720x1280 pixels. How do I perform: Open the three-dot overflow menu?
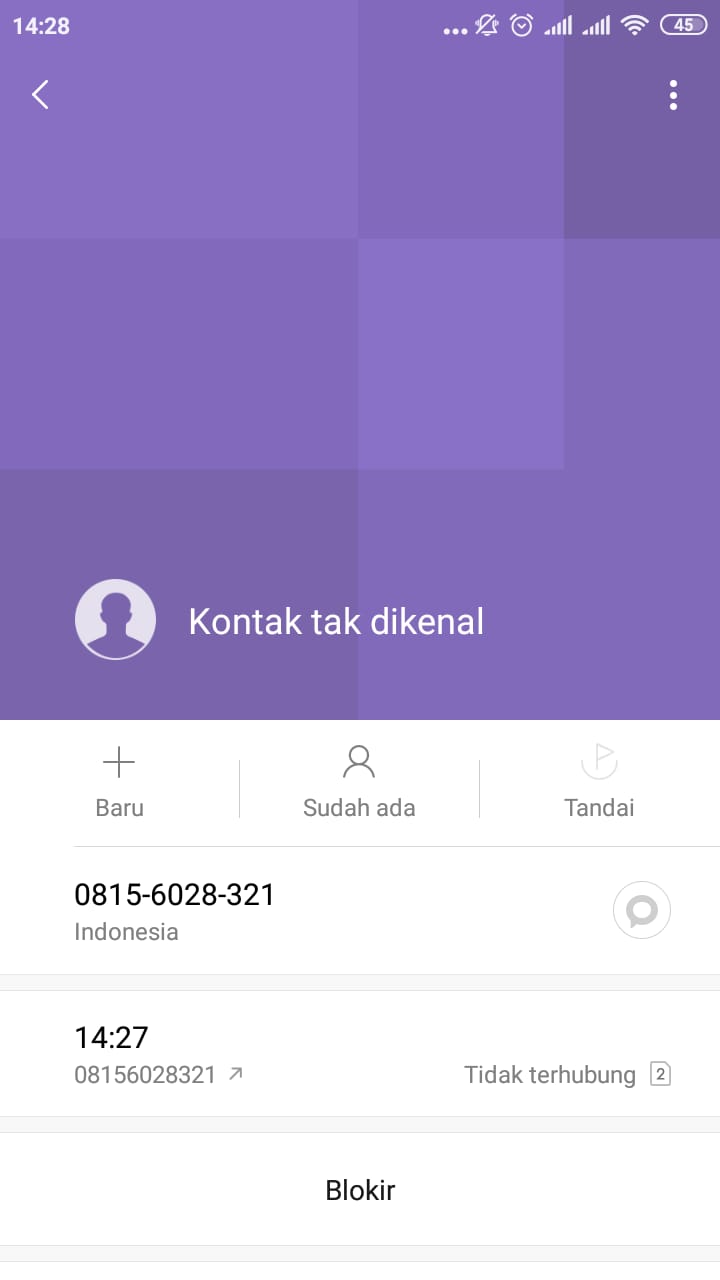673,95
